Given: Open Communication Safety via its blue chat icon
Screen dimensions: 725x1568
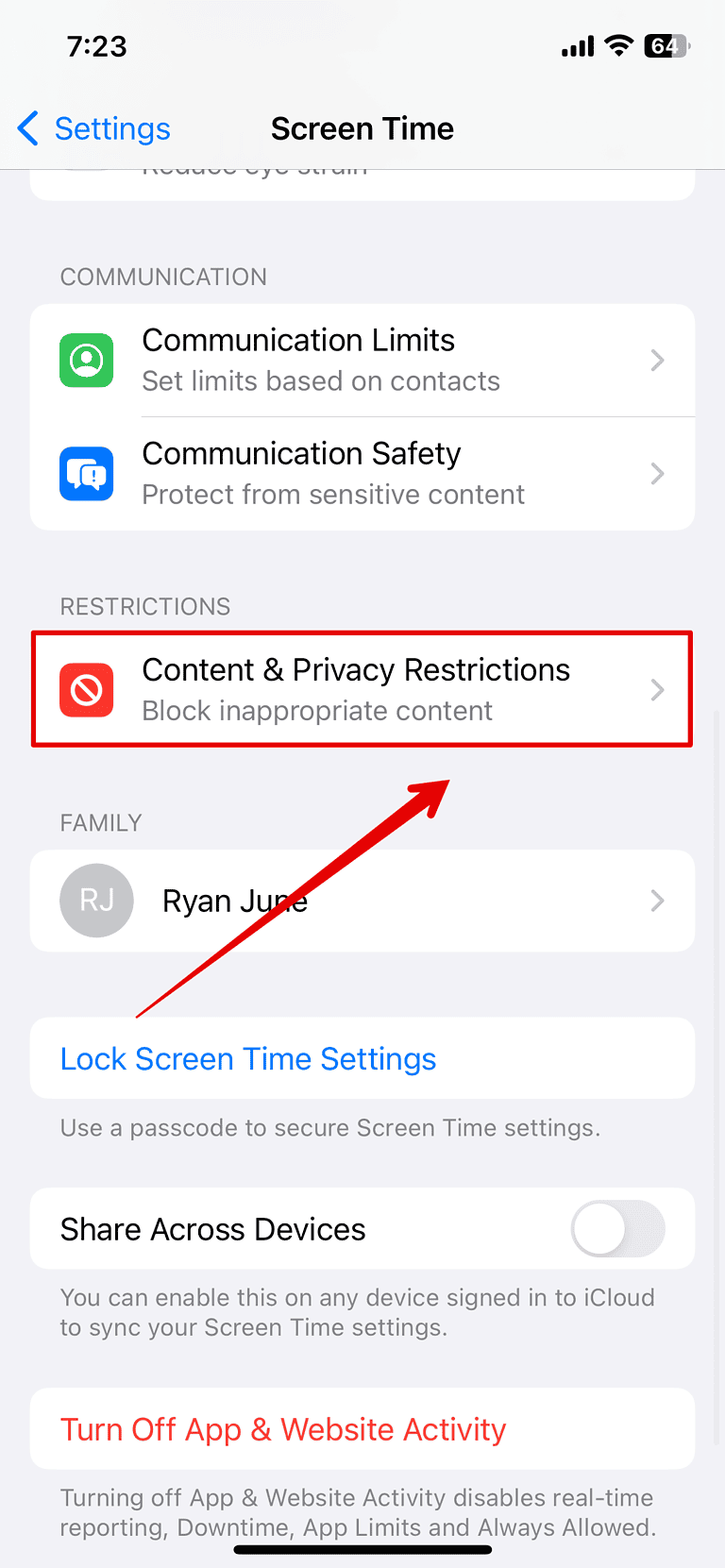Looking at the screenshot, I should [x=86, y=473].
